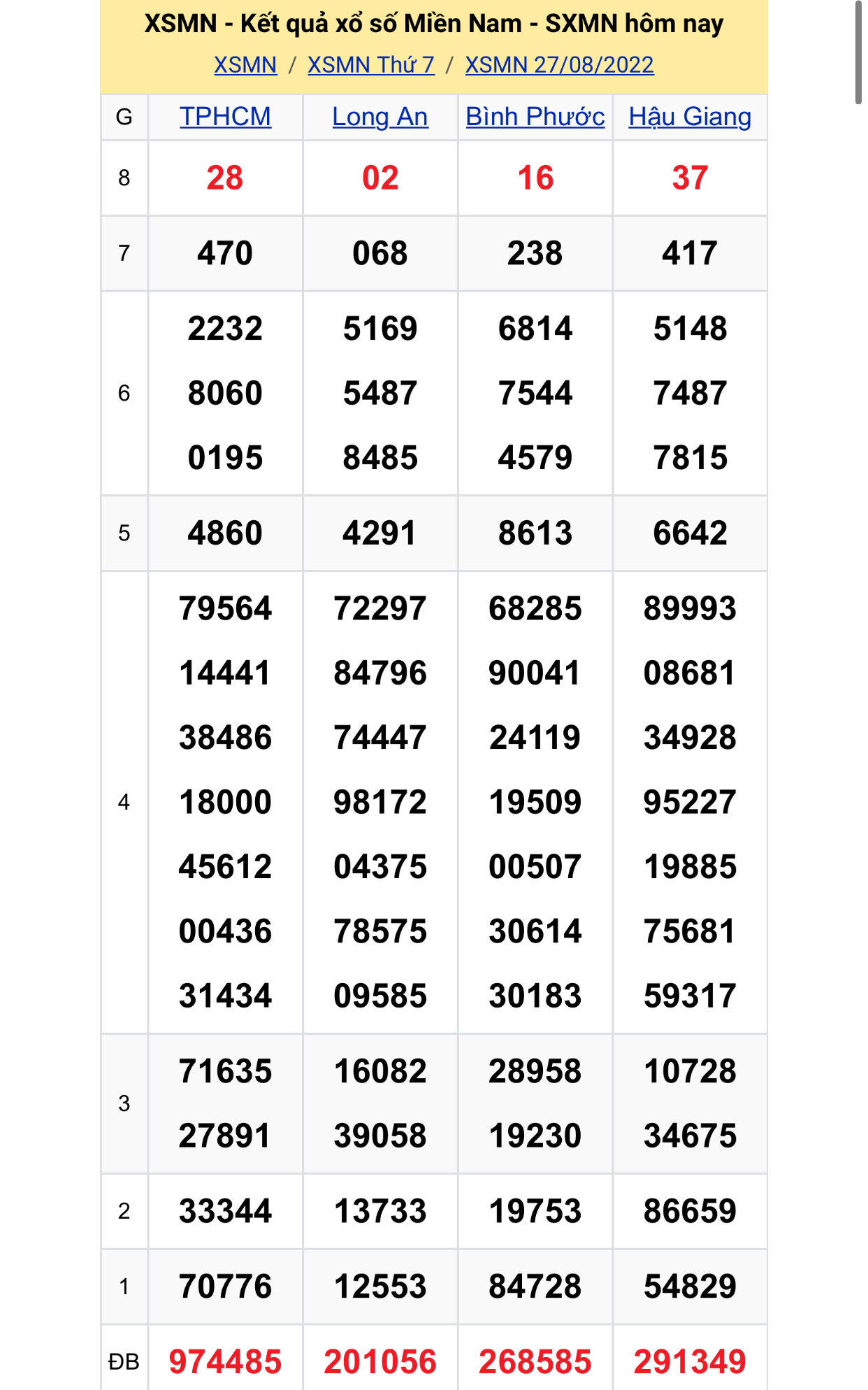Image resolution: width=868 pixels, height=1390 pixels.
Task: Open the XSMN Thứ 7 link
Action: (x=372, y=64)
